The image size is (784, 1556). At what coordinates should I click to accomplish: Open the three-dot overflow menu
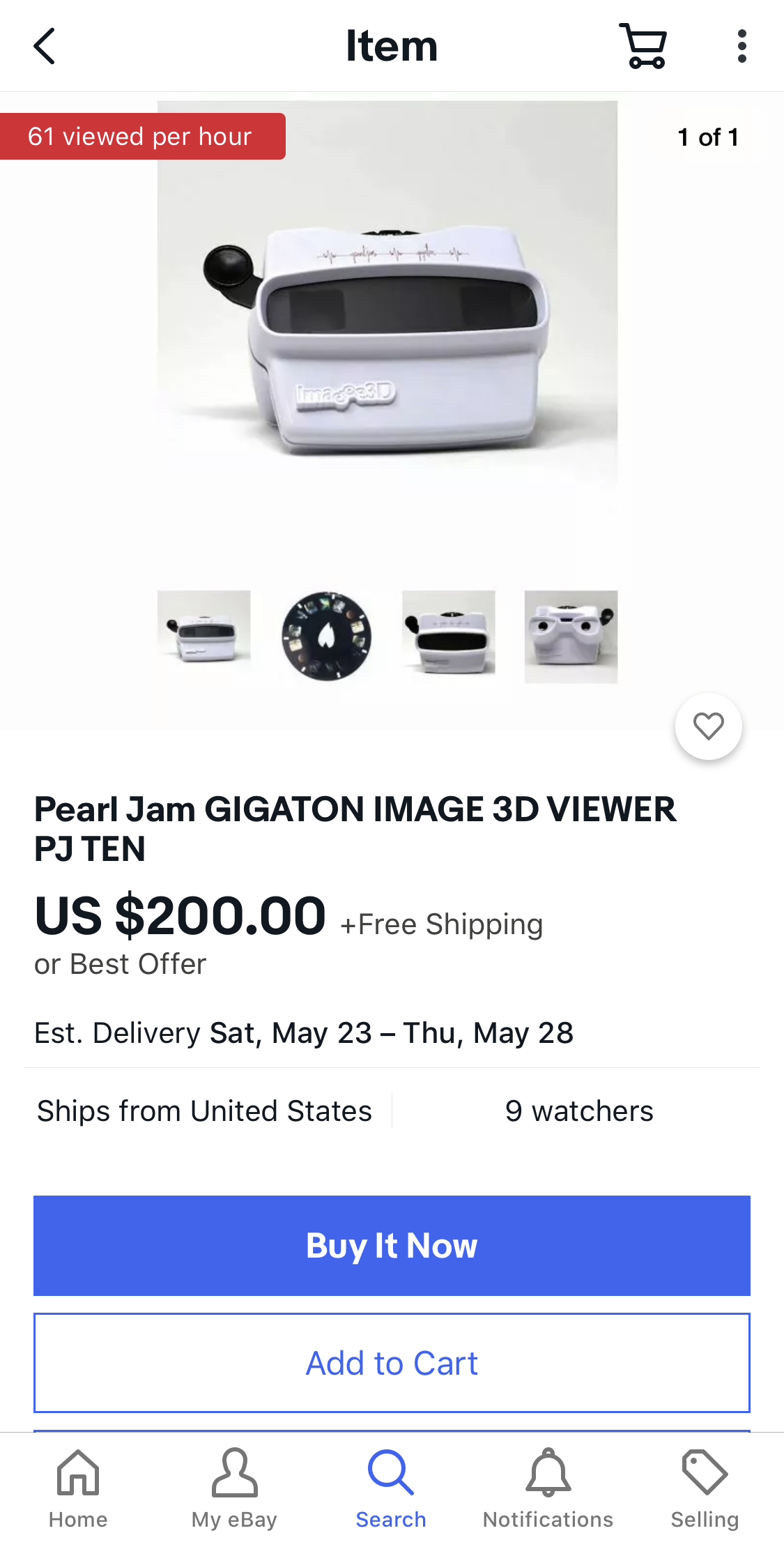(x=741, y=47)
